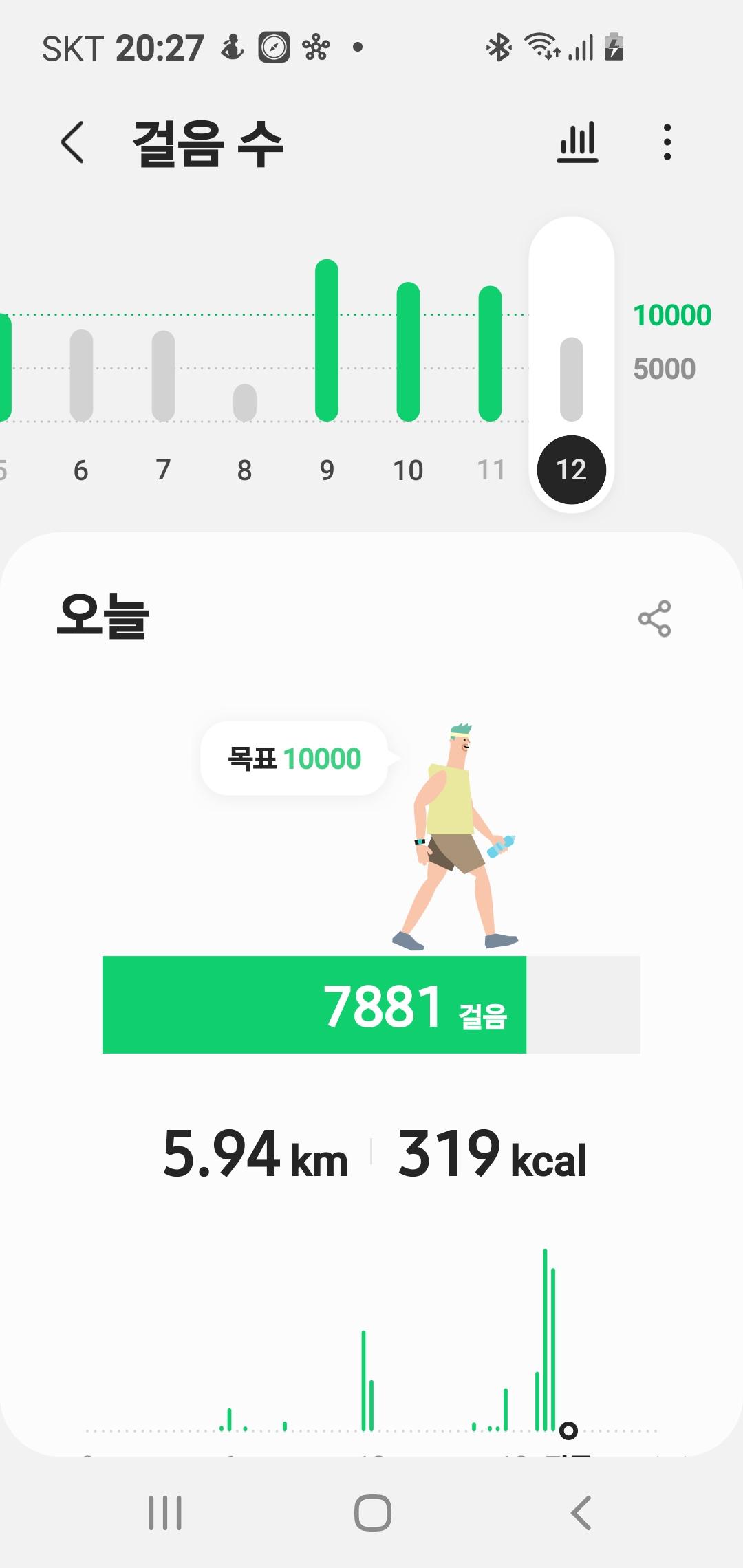This screenshot has height=1568, width=743.
Task: Open recent apps from the navigation bar
Action: click(165, 1513)
